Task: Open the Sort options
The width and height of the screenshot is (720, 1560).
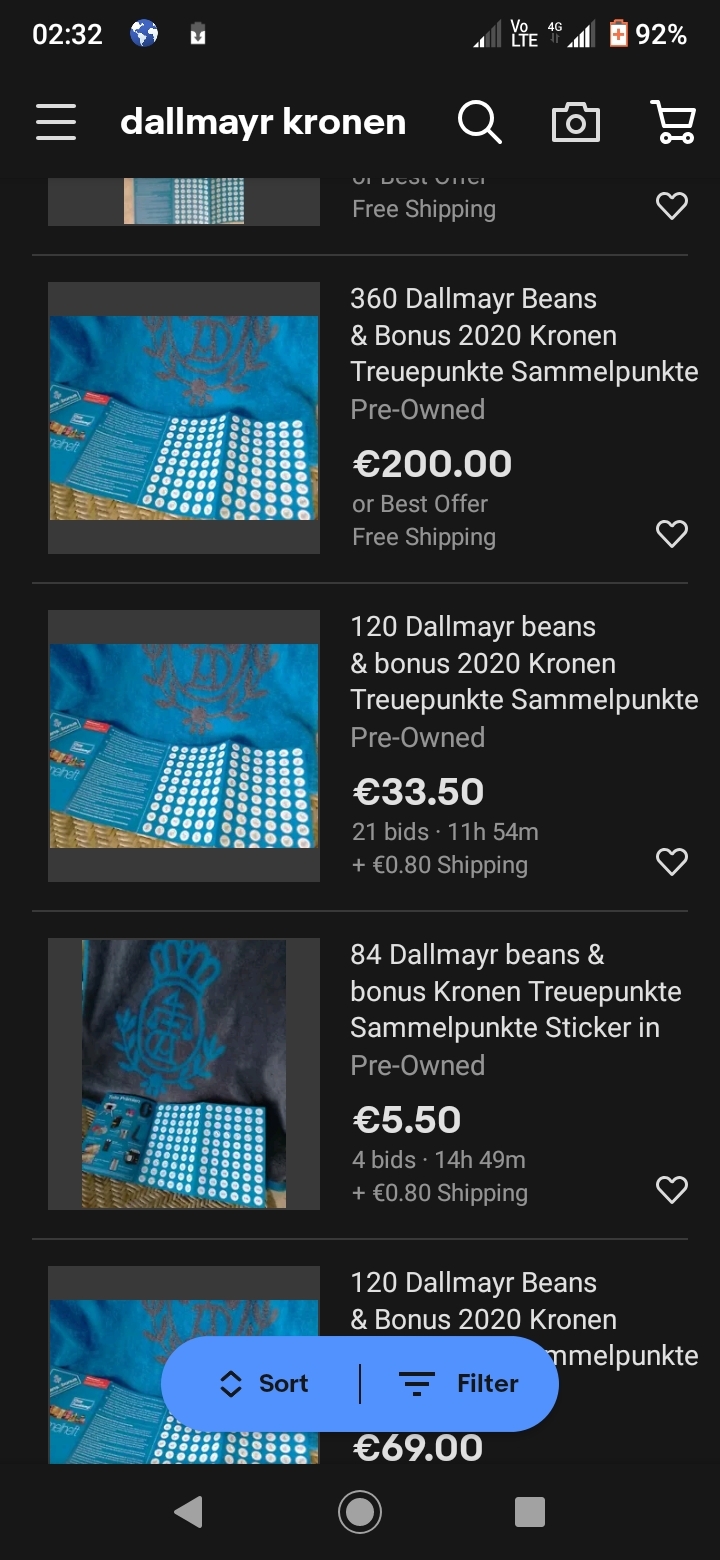Action: [264, 1384]
